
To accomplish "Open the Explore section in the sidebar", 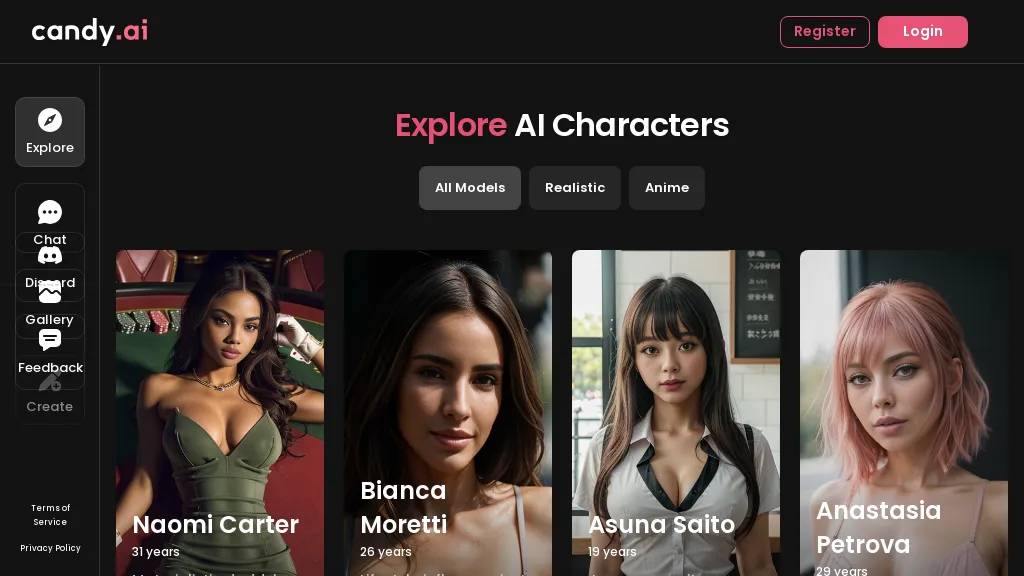I will coord(50,132).
